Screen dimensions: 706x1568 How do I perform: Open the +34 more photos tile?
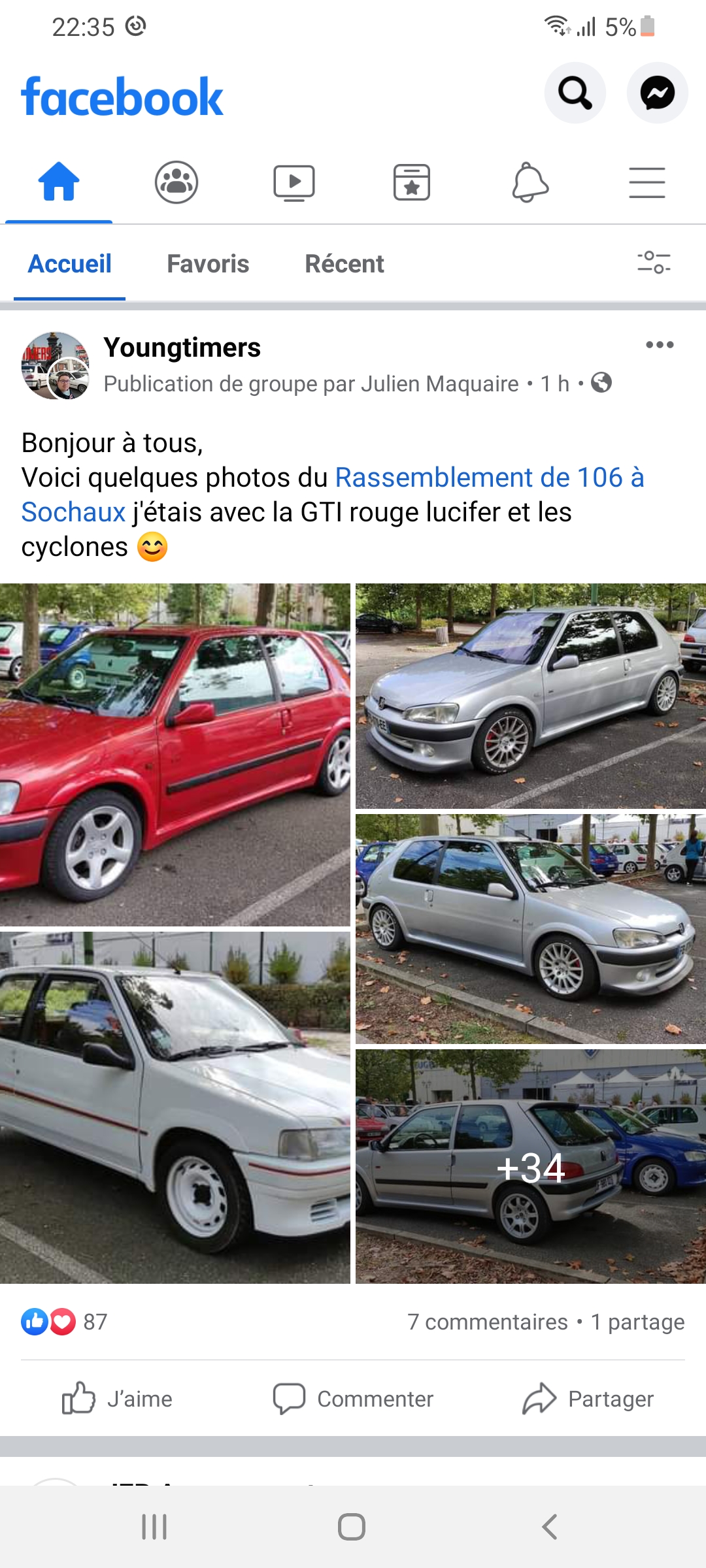pos(531,1166)
